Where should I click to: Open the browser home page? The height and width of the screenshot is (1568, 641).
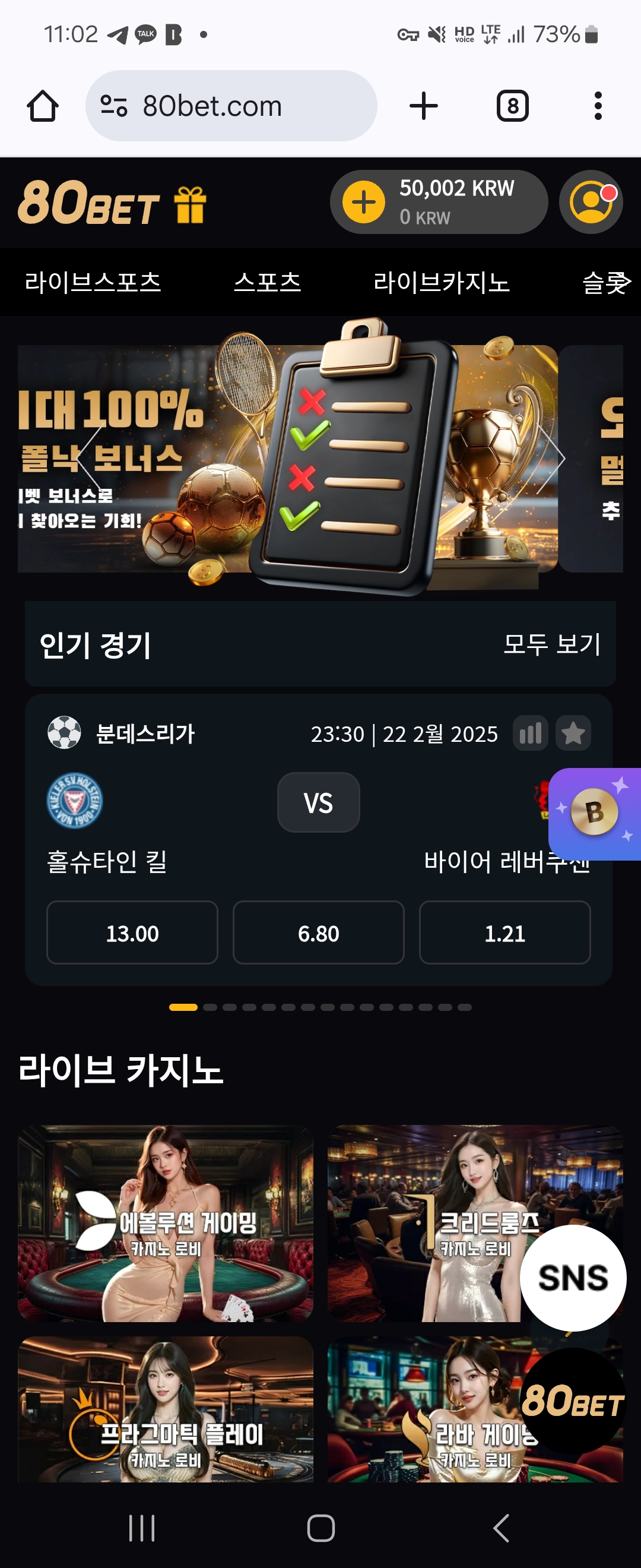tap(43, 106)
